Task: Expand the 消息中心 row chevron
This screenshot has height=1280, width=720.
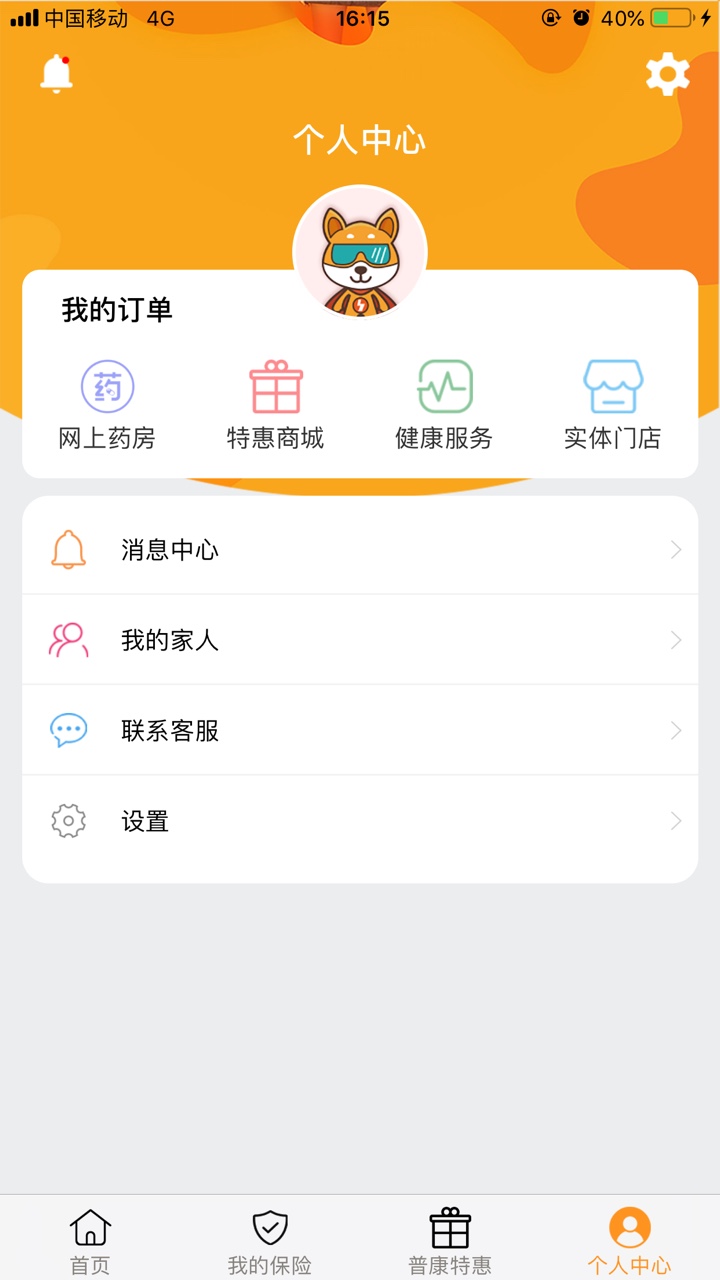Action: pos(676,547)
